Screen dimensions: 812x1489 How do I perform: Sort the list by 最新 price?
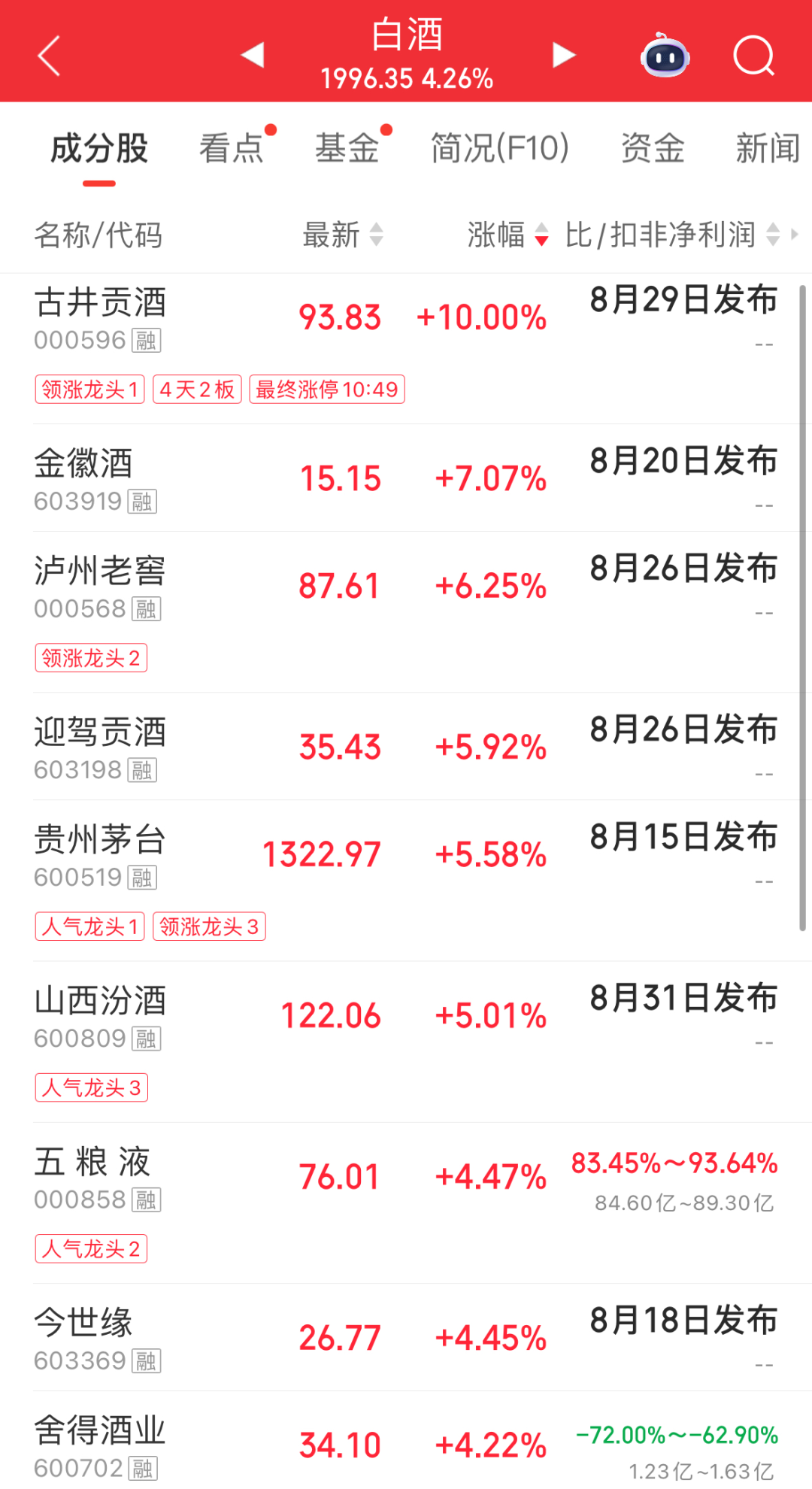click(343, 235)
